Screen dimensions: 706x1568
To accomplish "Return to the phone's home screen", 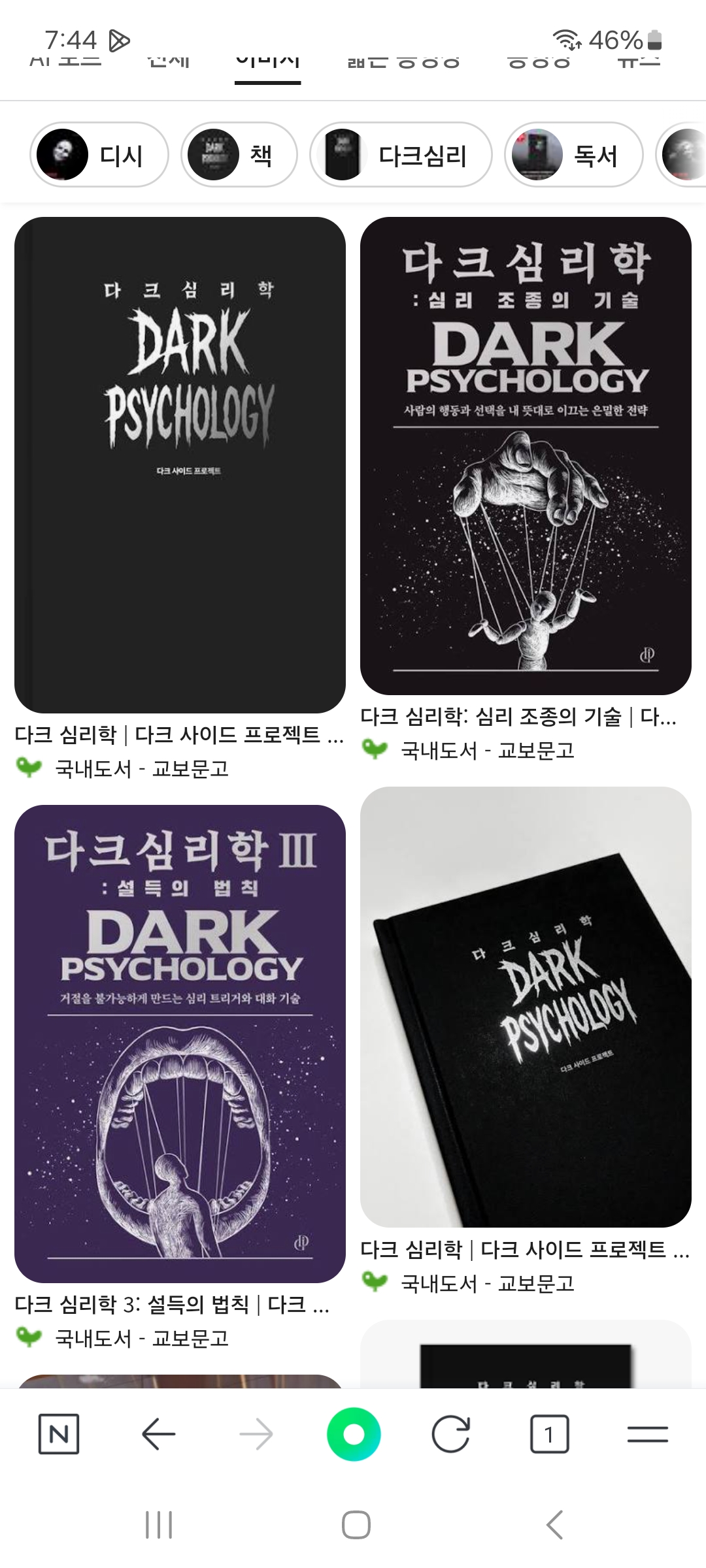I will point(356,1526).
